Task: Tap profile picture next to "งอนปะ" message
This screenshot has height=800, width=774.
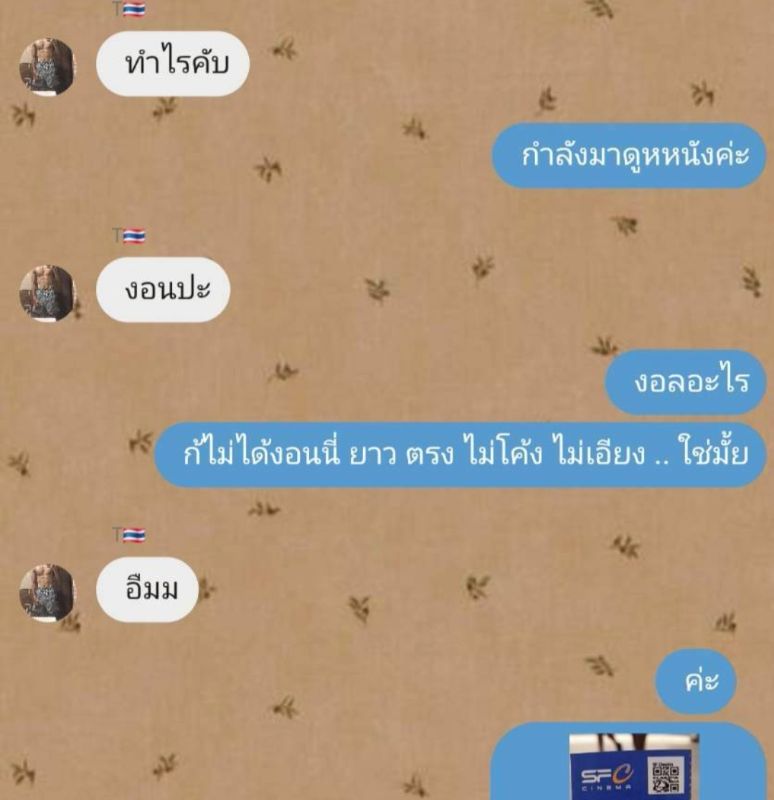Action: pyautogui.click(x=47, y=293)
